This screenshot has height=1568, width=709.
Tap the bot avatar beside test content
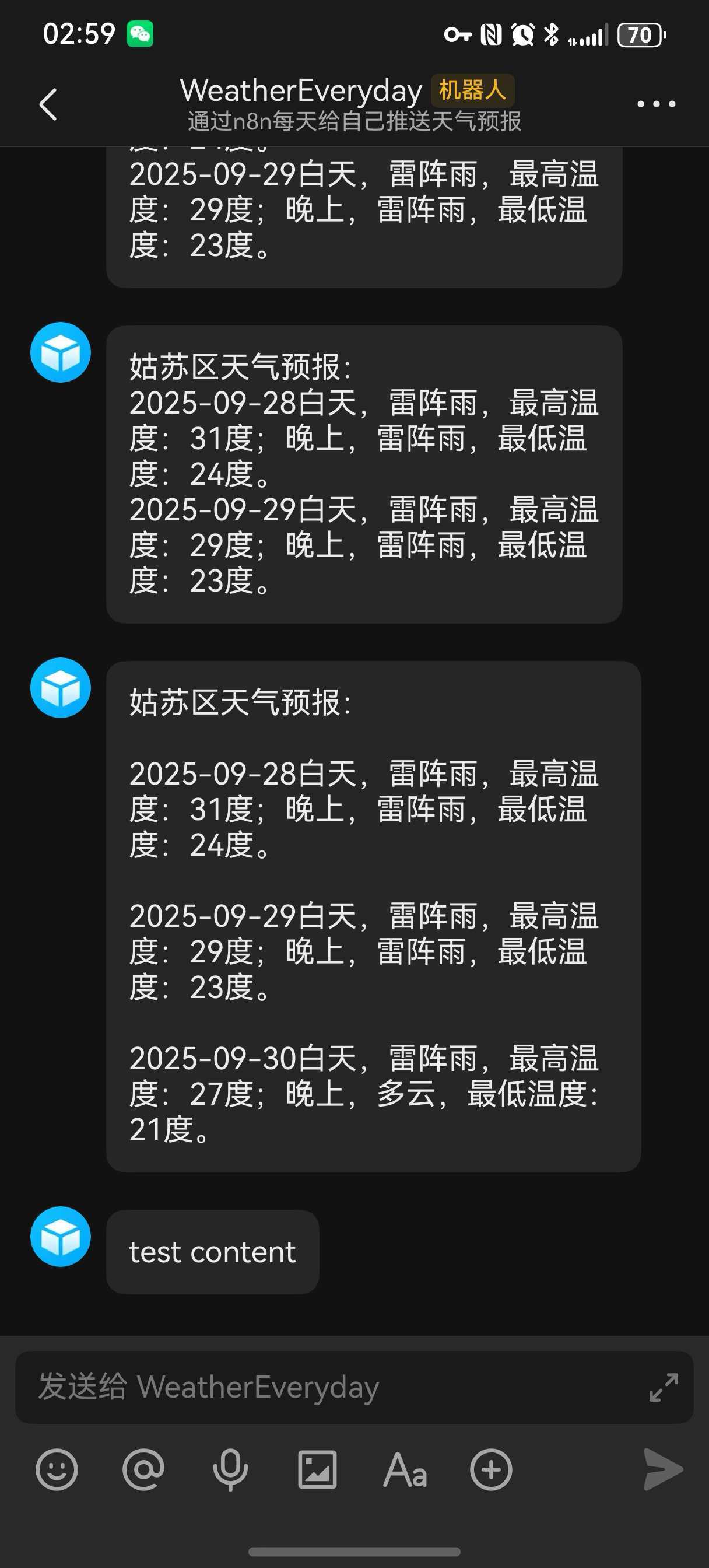(61, 1236)
